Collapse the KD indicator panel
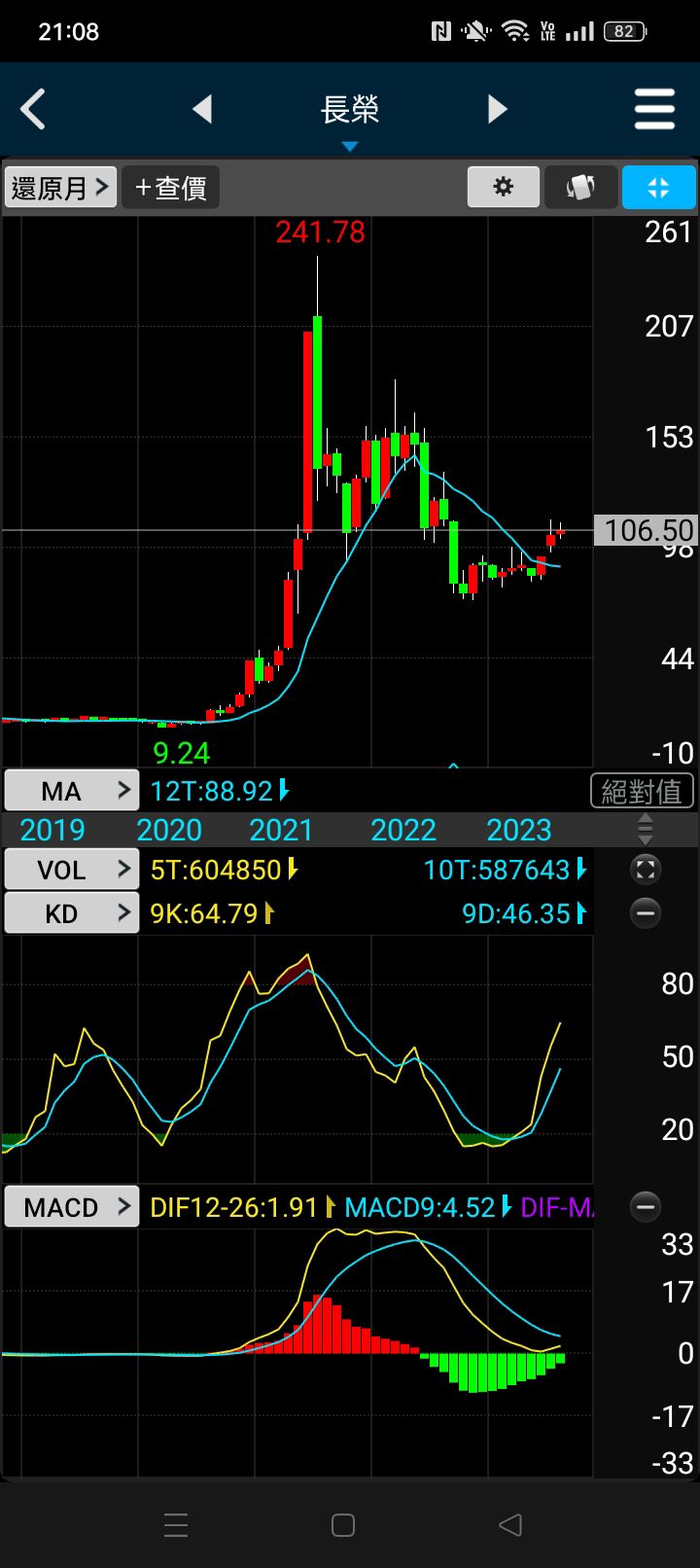This screenshot has width=700, height=1568. (x=646, y=912)
